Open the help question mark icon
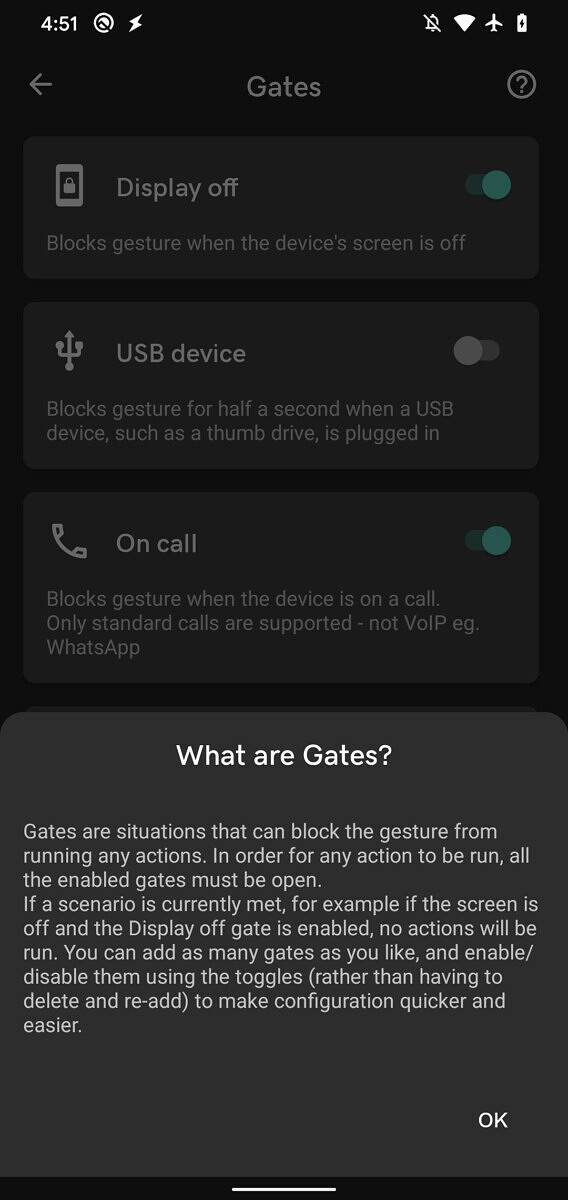This screenshot has height=1200, width=568. pyautogui.click(x=521, y=85)
